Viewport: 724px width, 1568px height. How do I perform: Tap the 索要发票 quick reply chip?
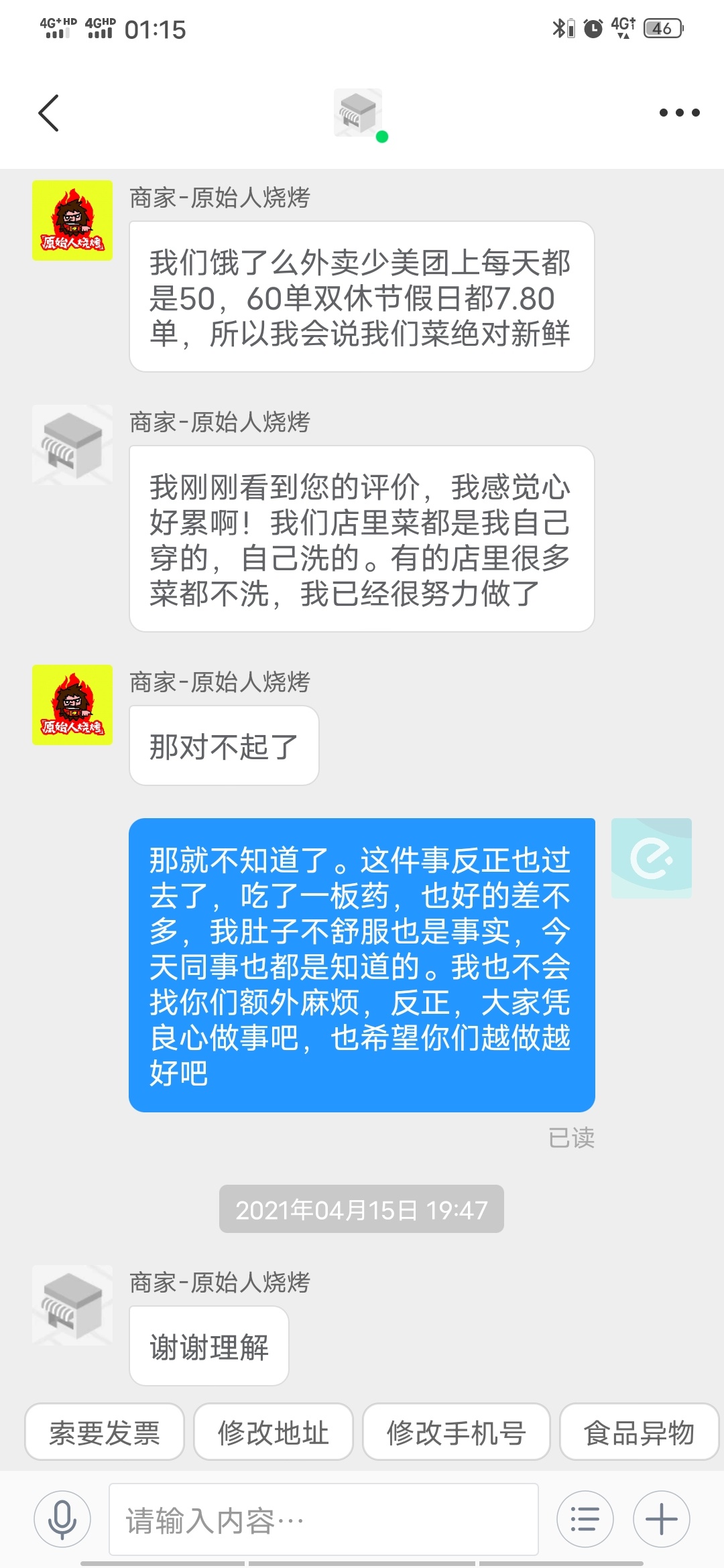tap(105, 1433)
